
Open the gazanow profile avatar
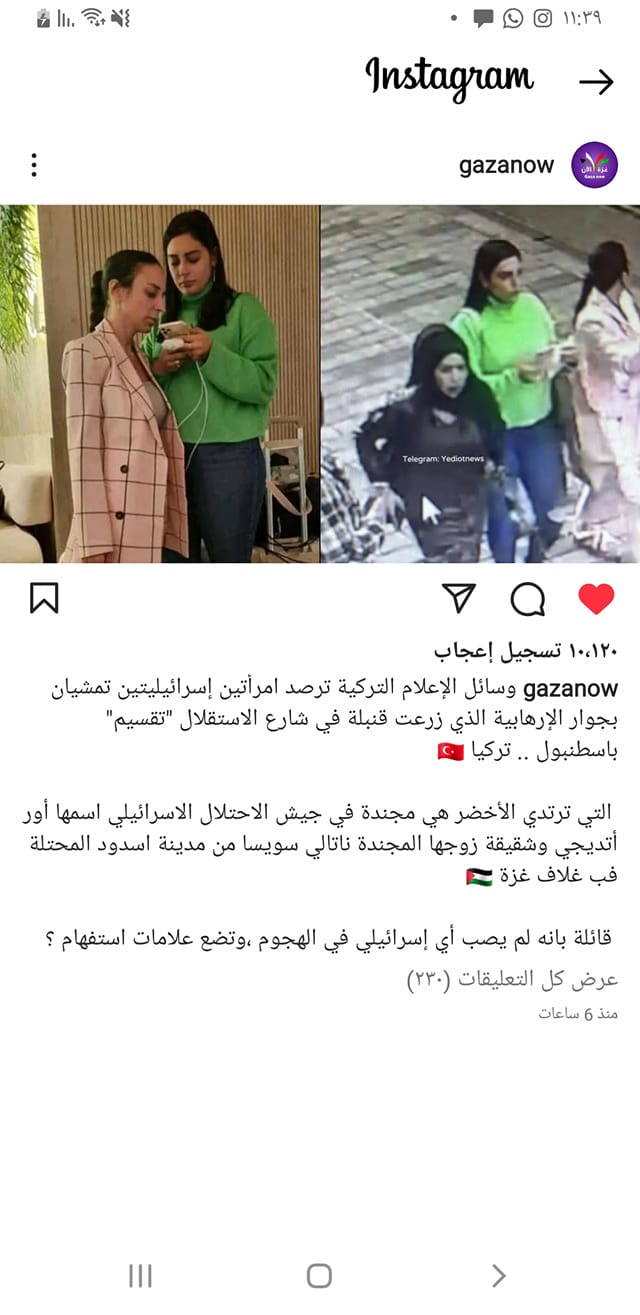pyautogui.click(x=594, y=166)
